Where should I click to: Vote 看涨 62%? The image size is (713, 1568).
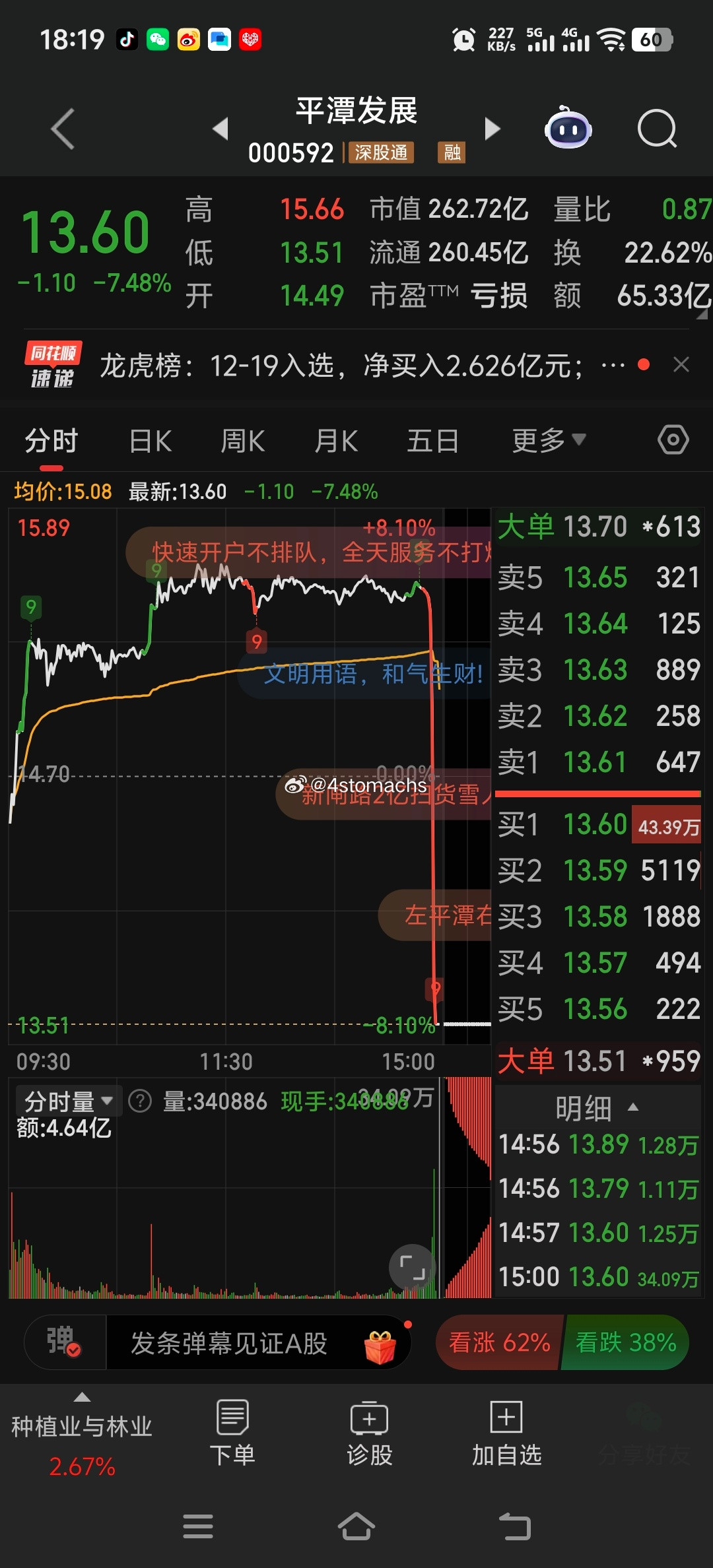498,1342
